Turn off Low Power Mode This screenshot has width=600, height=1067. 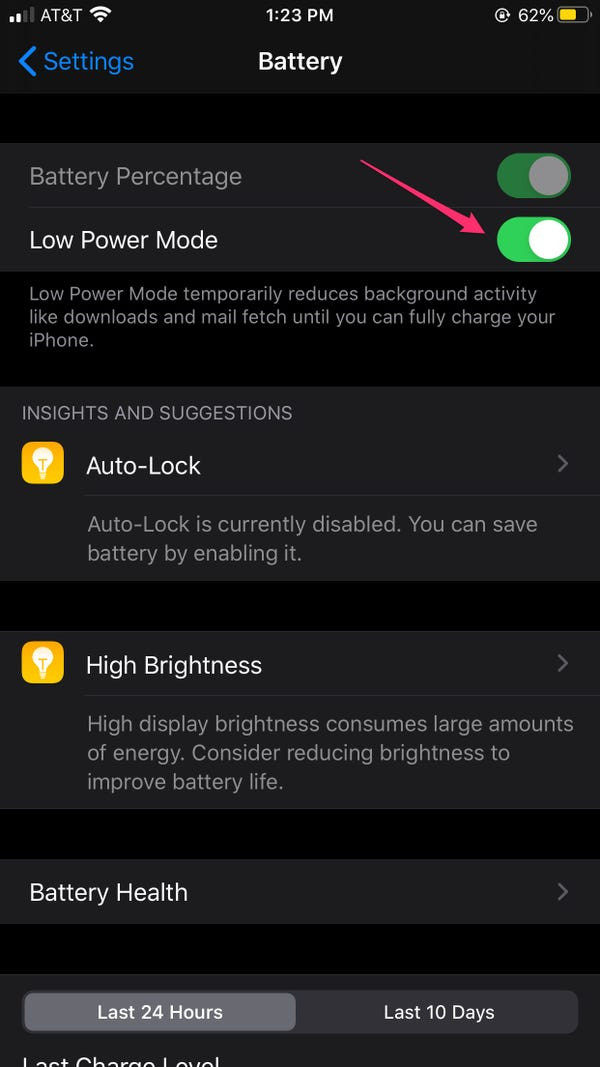tap(533, 240)
